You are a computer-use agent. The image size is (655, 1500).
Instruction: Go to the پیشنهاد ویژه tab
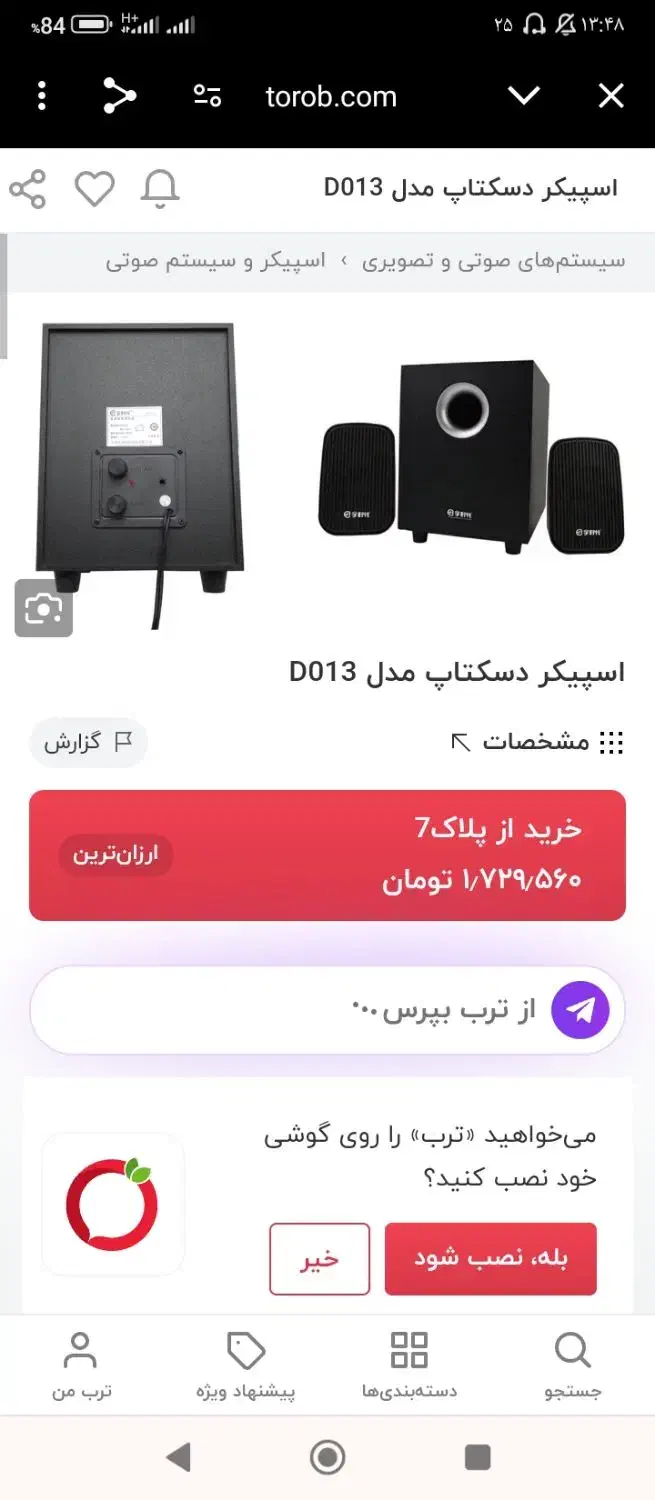point(245,1364)
